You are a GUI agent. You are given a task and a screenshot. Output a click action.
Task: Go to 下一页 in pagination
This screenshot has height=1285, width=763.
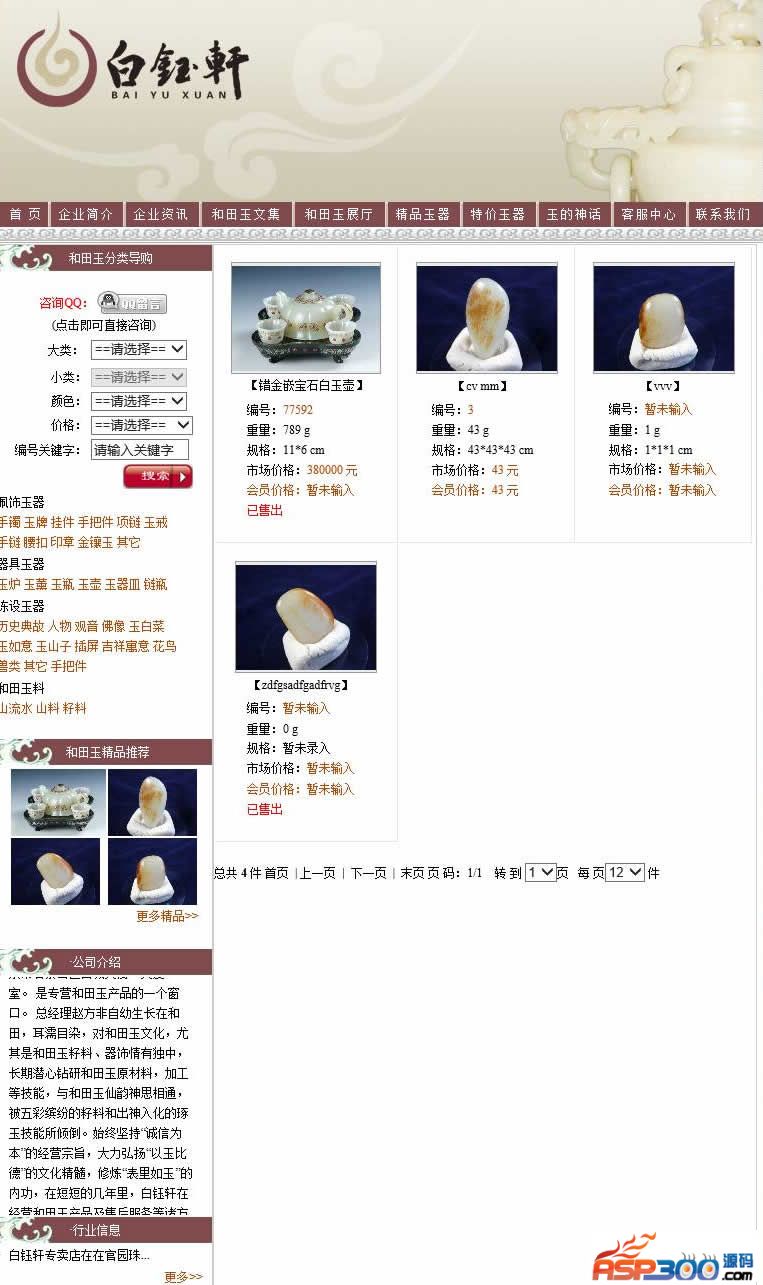coord(368,873)
